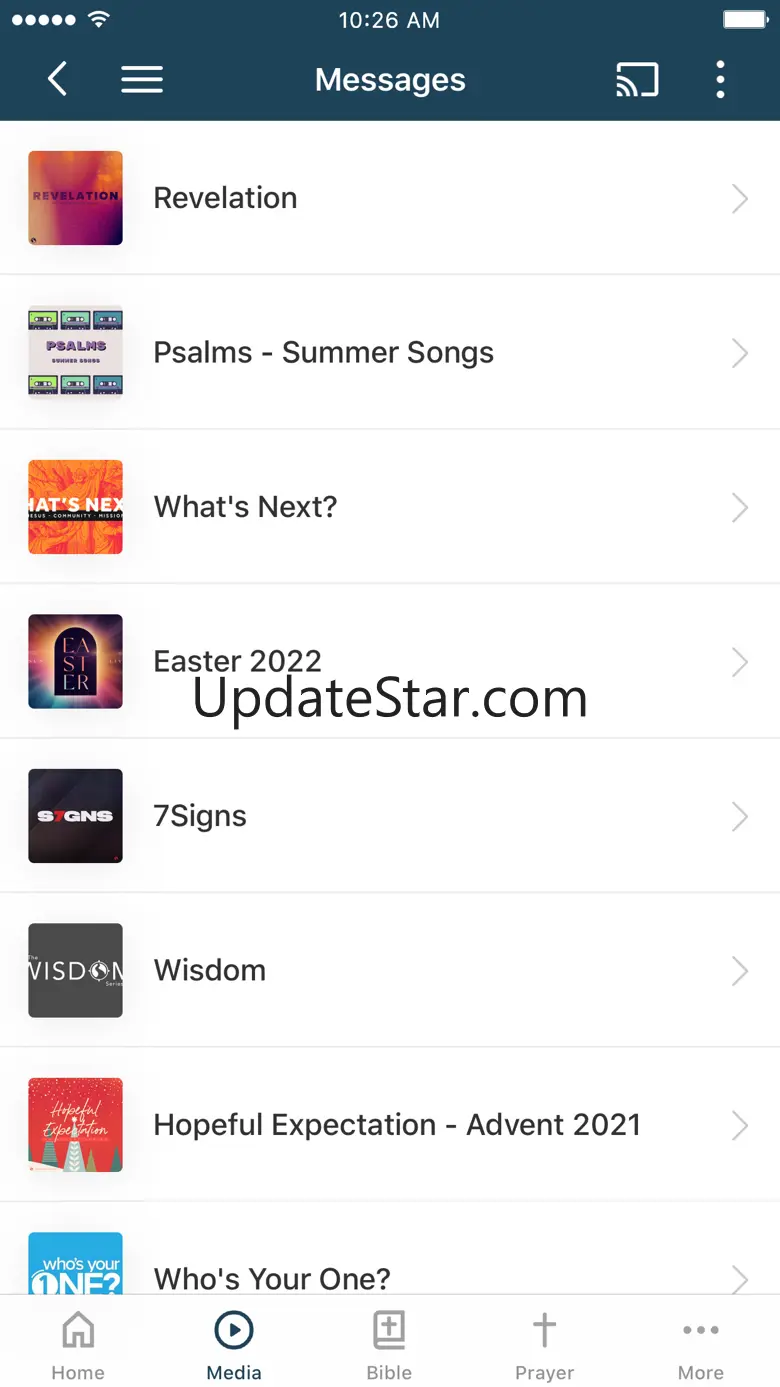Open the 7Signs series

pos(390,816)
